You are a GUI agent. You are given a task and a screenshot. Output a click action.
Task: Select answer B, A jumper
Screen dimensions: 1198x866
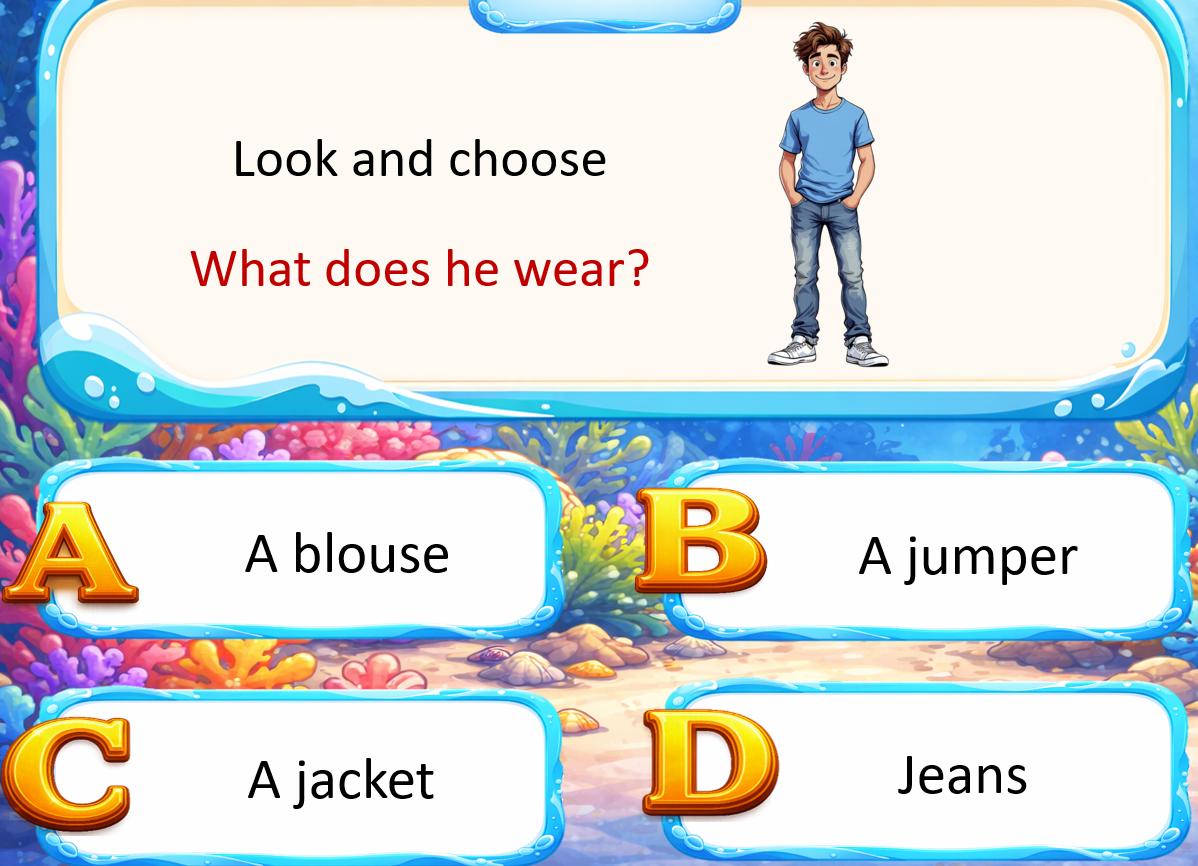[x=966, y=555]
